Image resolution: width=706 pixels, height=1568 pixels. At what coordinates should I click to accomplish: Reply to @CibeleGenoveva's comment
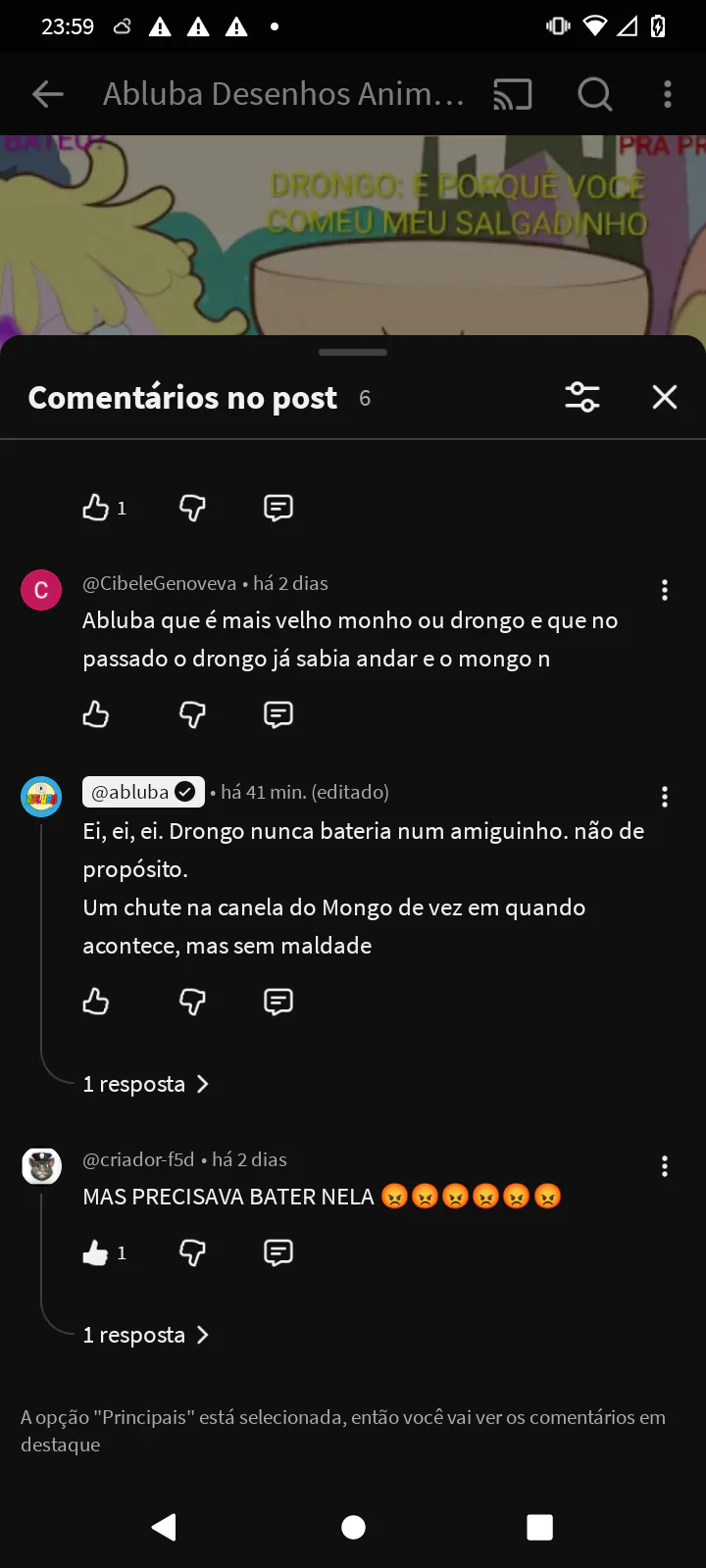coord(278,714)
